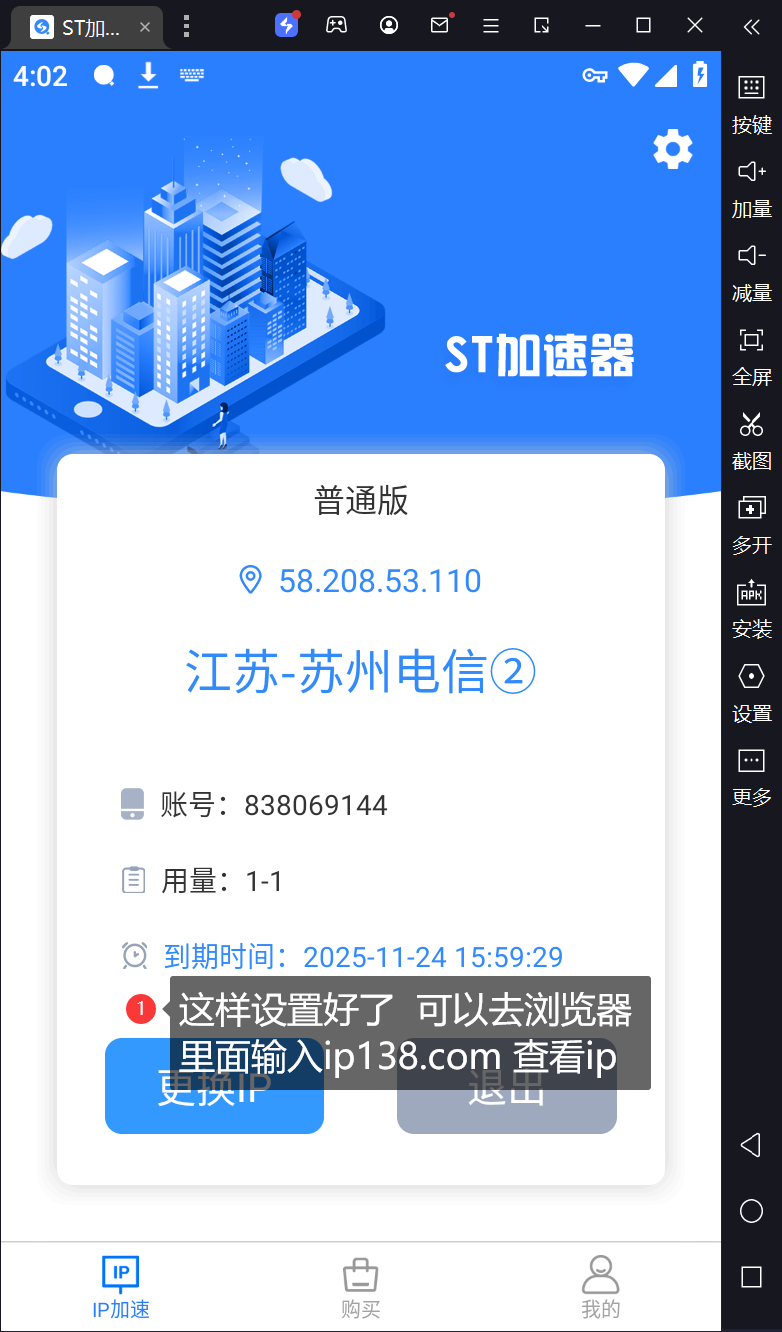This screenshot has width=782, height=1332.
Task: Switch to the 购买 tab
Action: tap(360, 1288)
